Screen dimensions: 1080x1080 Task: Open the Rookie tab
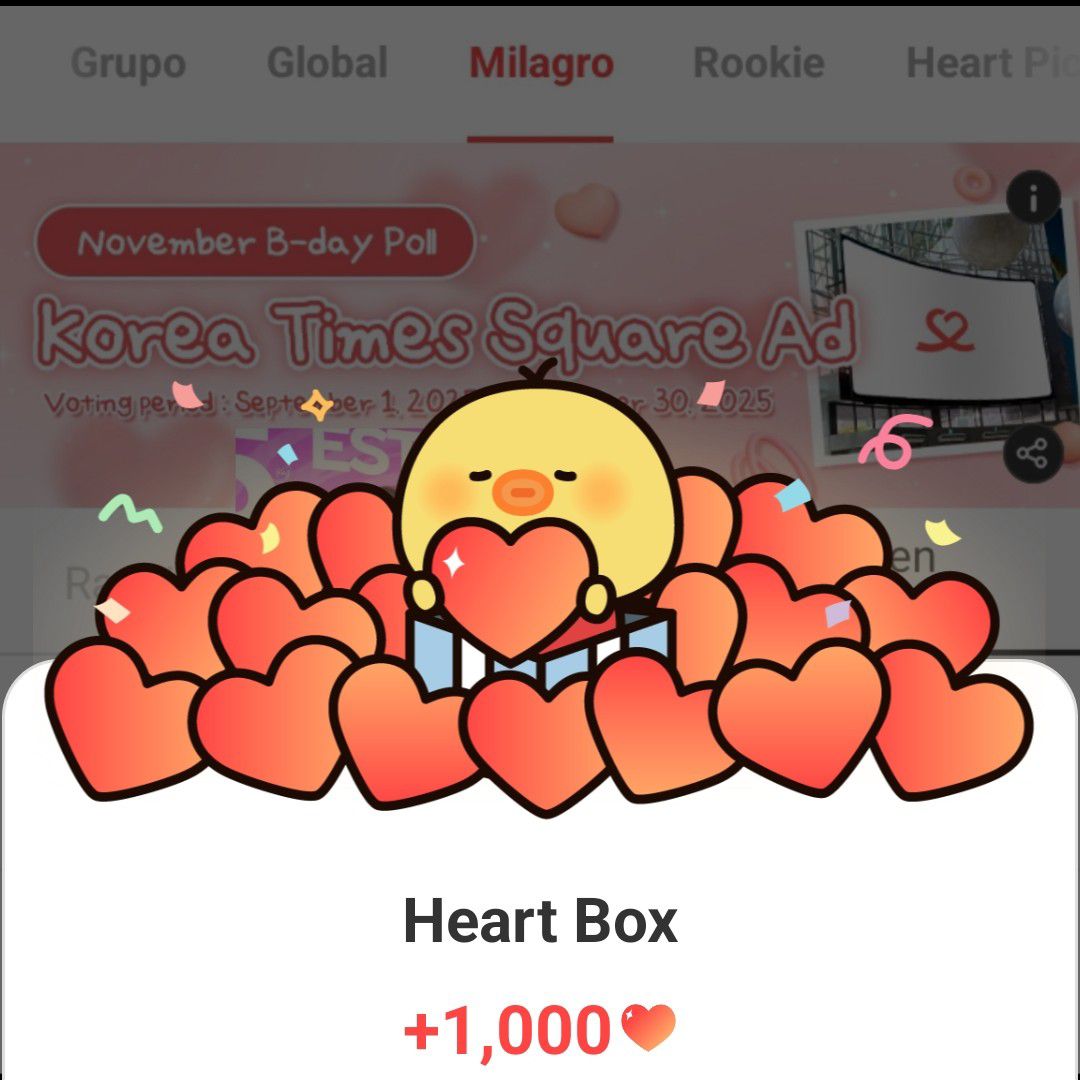[759, 64]
